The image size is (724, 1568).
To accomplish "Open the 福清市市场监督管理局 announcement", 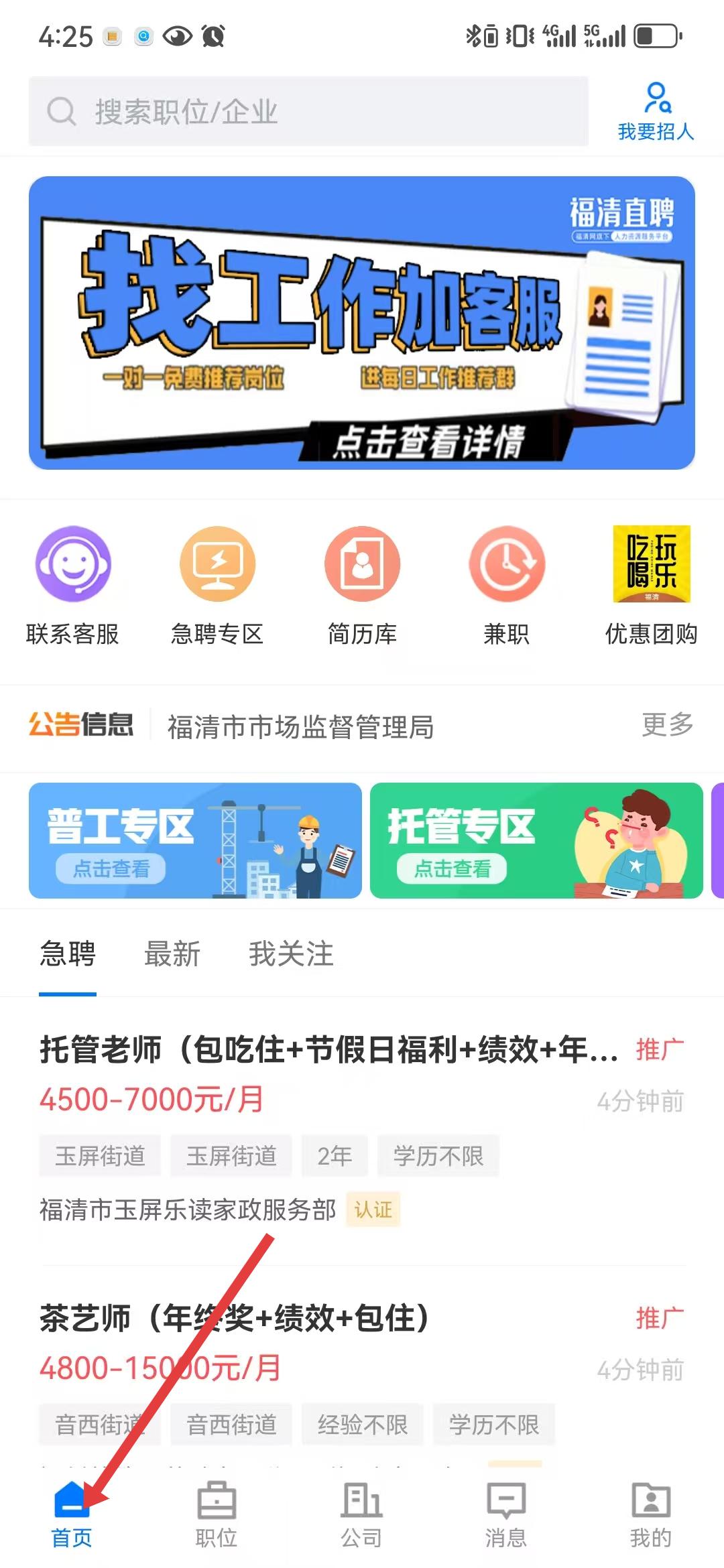I will pos(300,727).
